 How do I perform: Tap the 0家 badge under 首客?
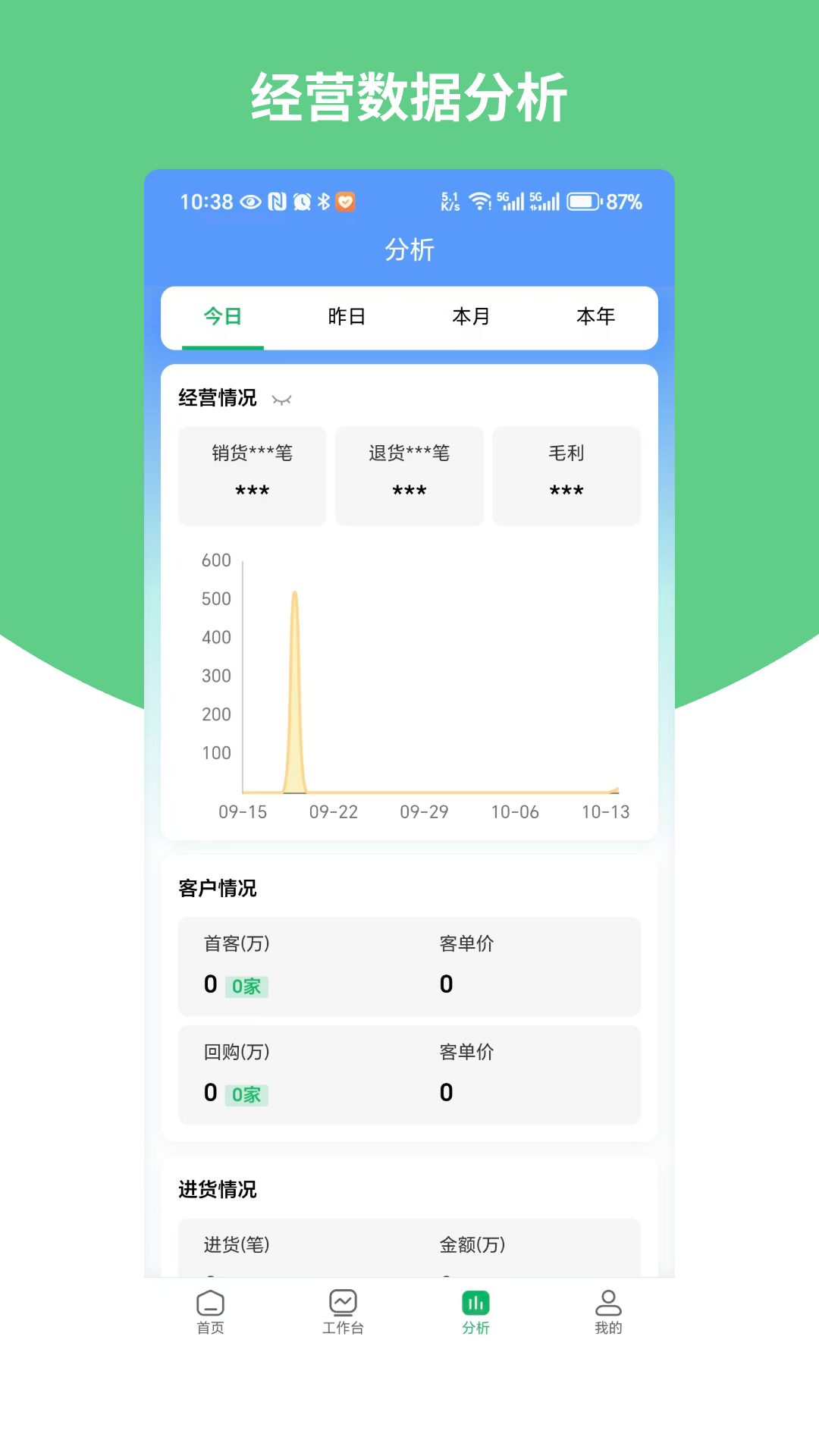coord(246,986)
